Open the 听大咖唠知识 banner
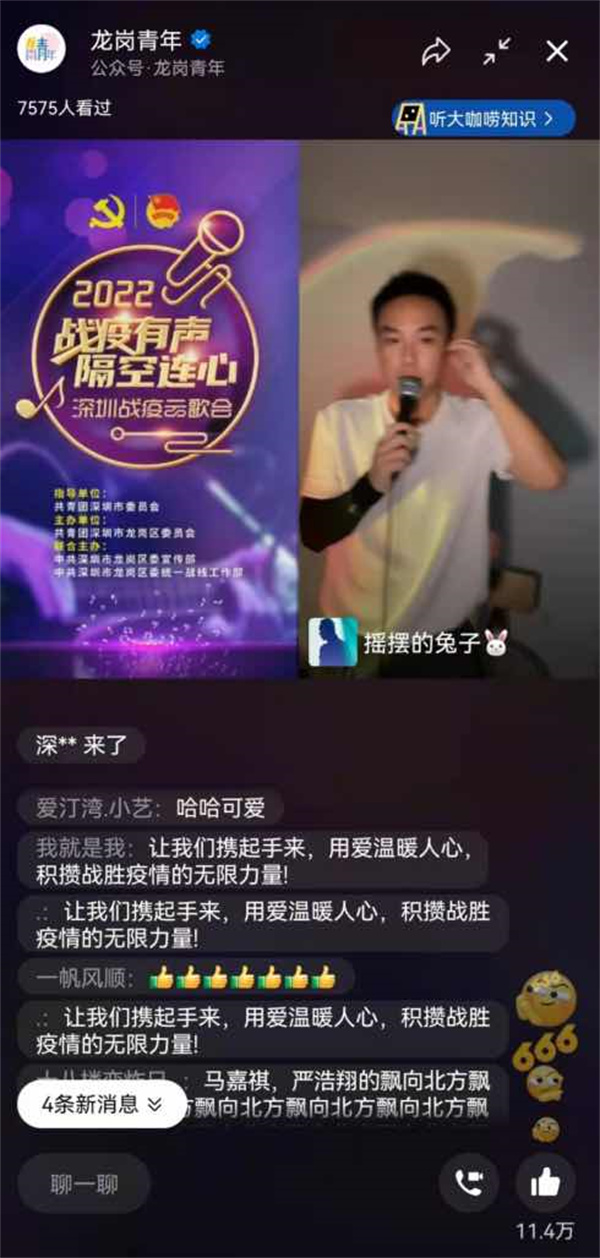The width and height of the screenshot is (600, 1258). point(484,119)
